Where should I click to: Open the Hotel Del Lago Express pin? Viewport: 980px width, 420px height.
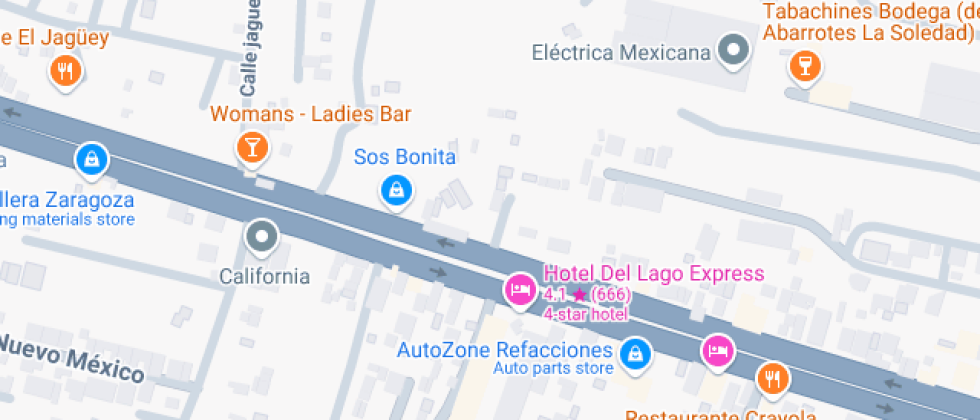coord(520,291)
